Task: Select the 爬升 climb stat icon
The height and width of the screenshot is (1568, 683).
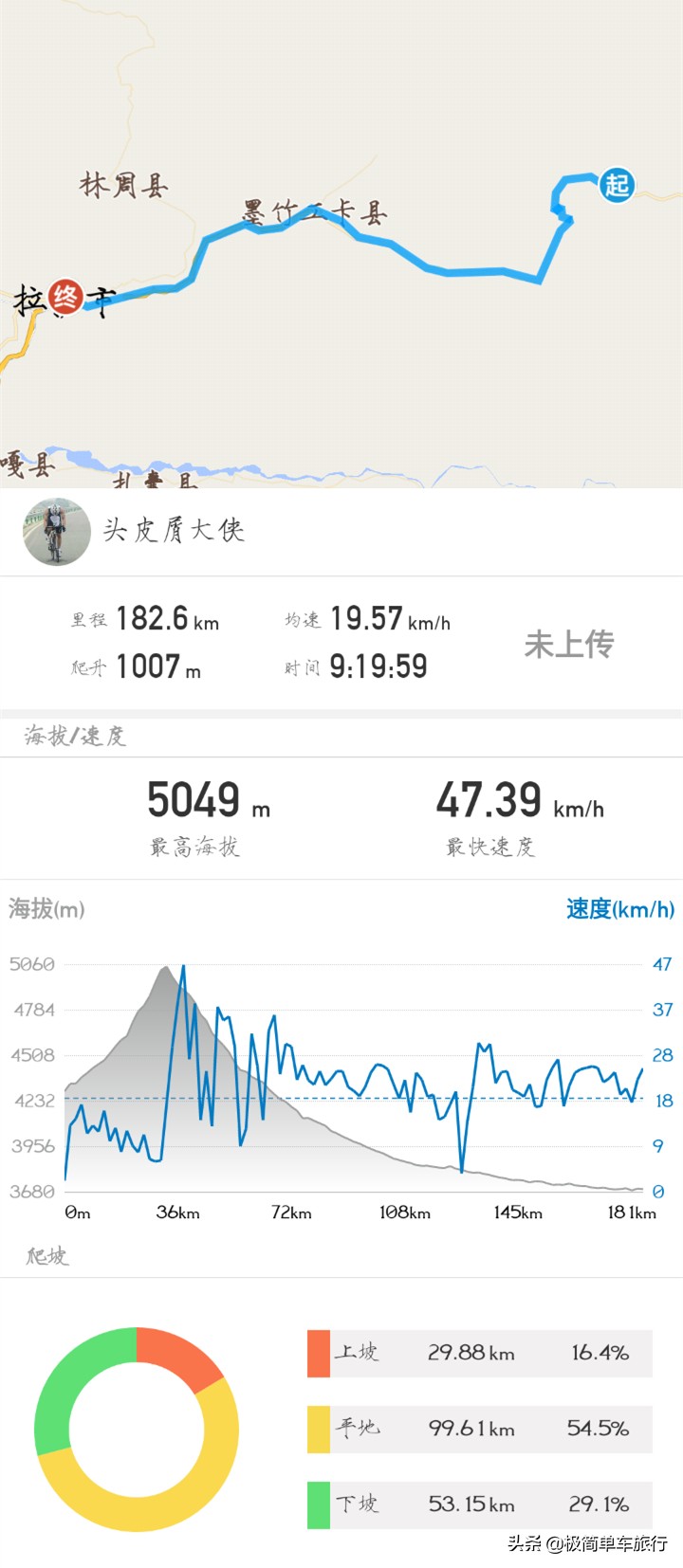Action: point(89,666)
